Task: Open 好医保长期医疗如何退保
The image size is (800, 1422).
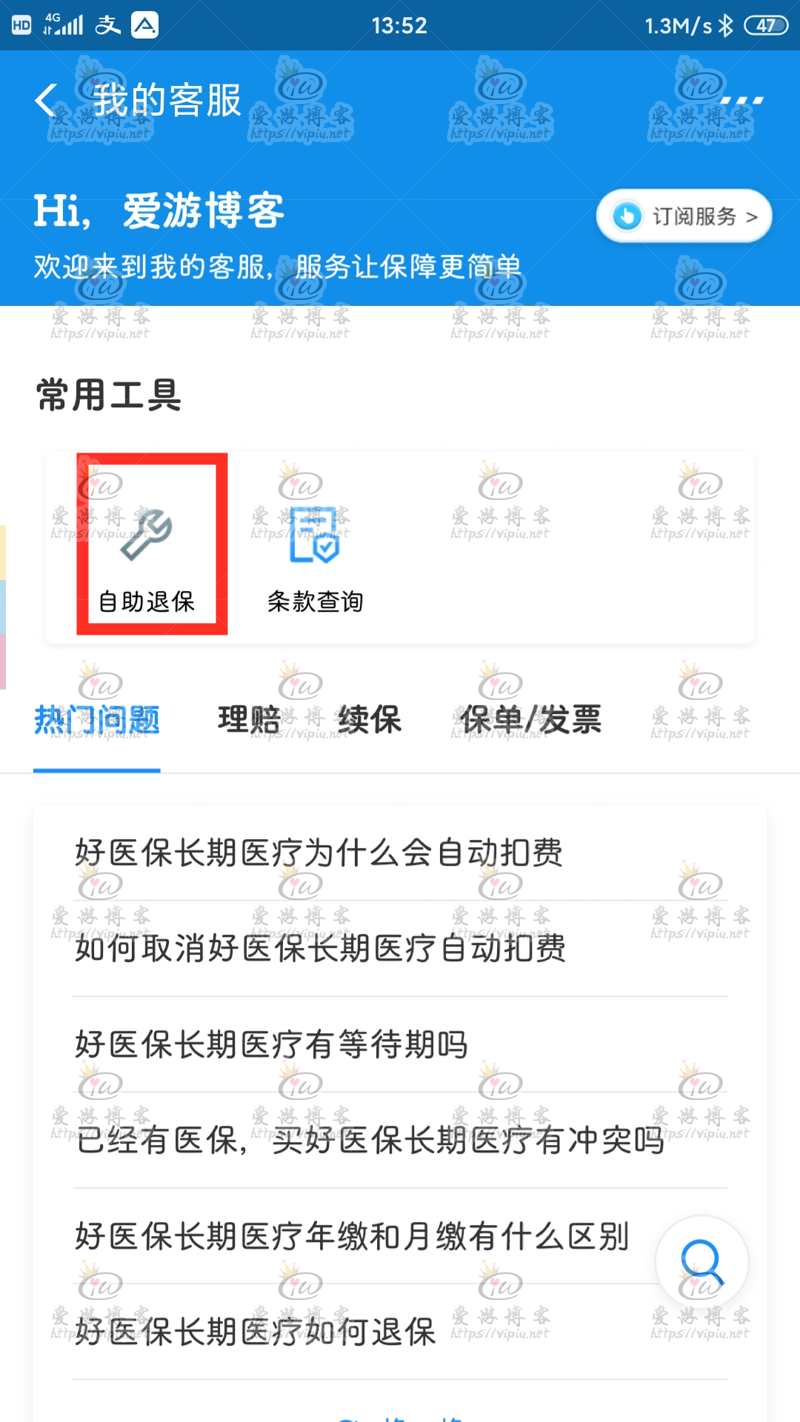Action: pyautogui.click(x=400, y=1332)
